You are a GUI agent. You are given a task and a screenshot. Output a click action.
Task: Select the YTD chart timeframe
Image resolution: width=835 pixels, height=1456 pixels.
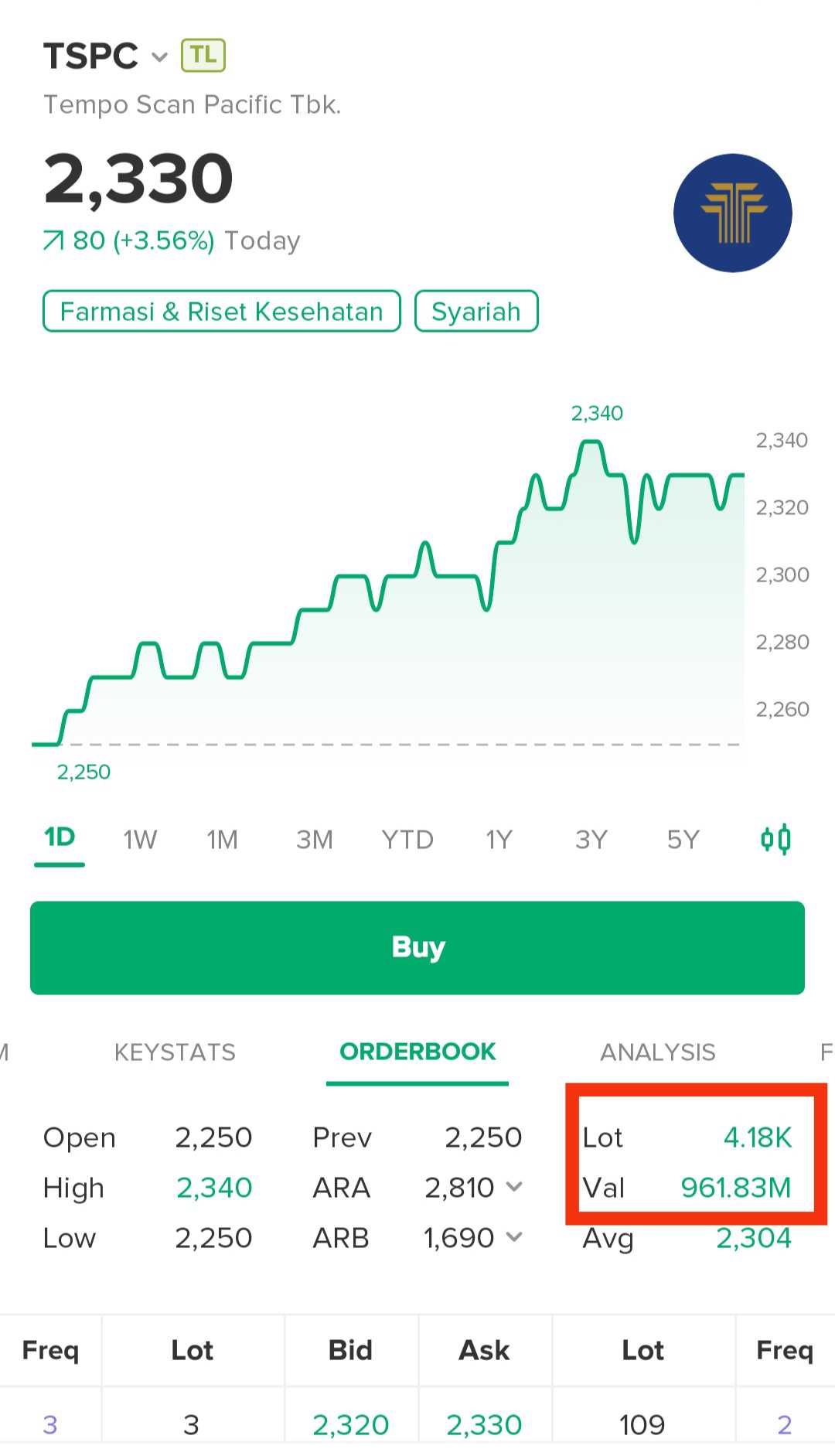(407, 839)
